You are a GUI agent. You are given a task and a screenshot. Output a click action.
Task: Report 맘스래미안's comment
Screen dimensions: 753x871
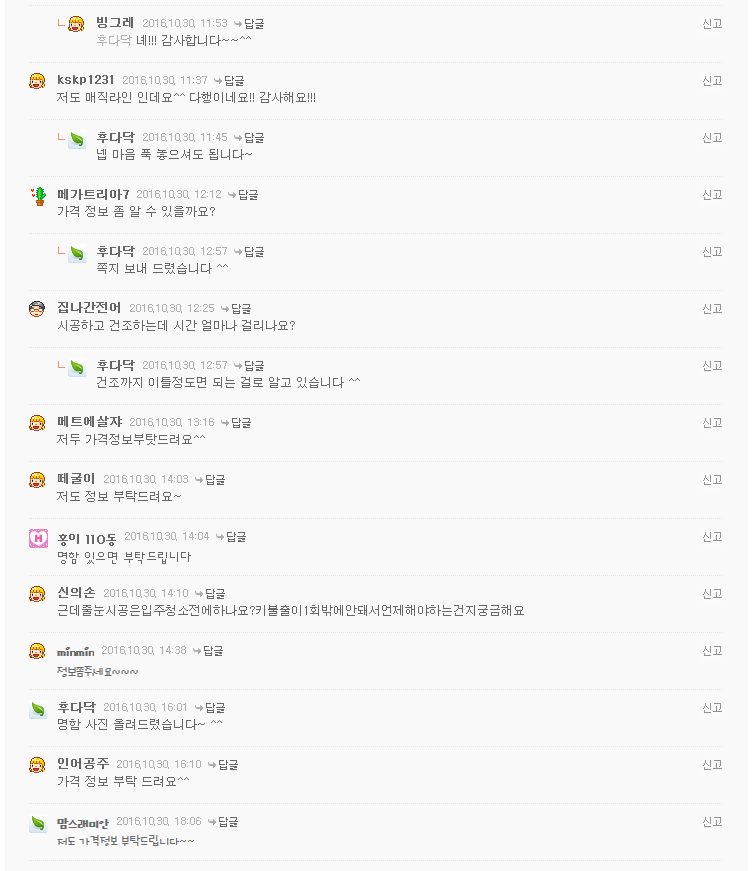point(711,821)
